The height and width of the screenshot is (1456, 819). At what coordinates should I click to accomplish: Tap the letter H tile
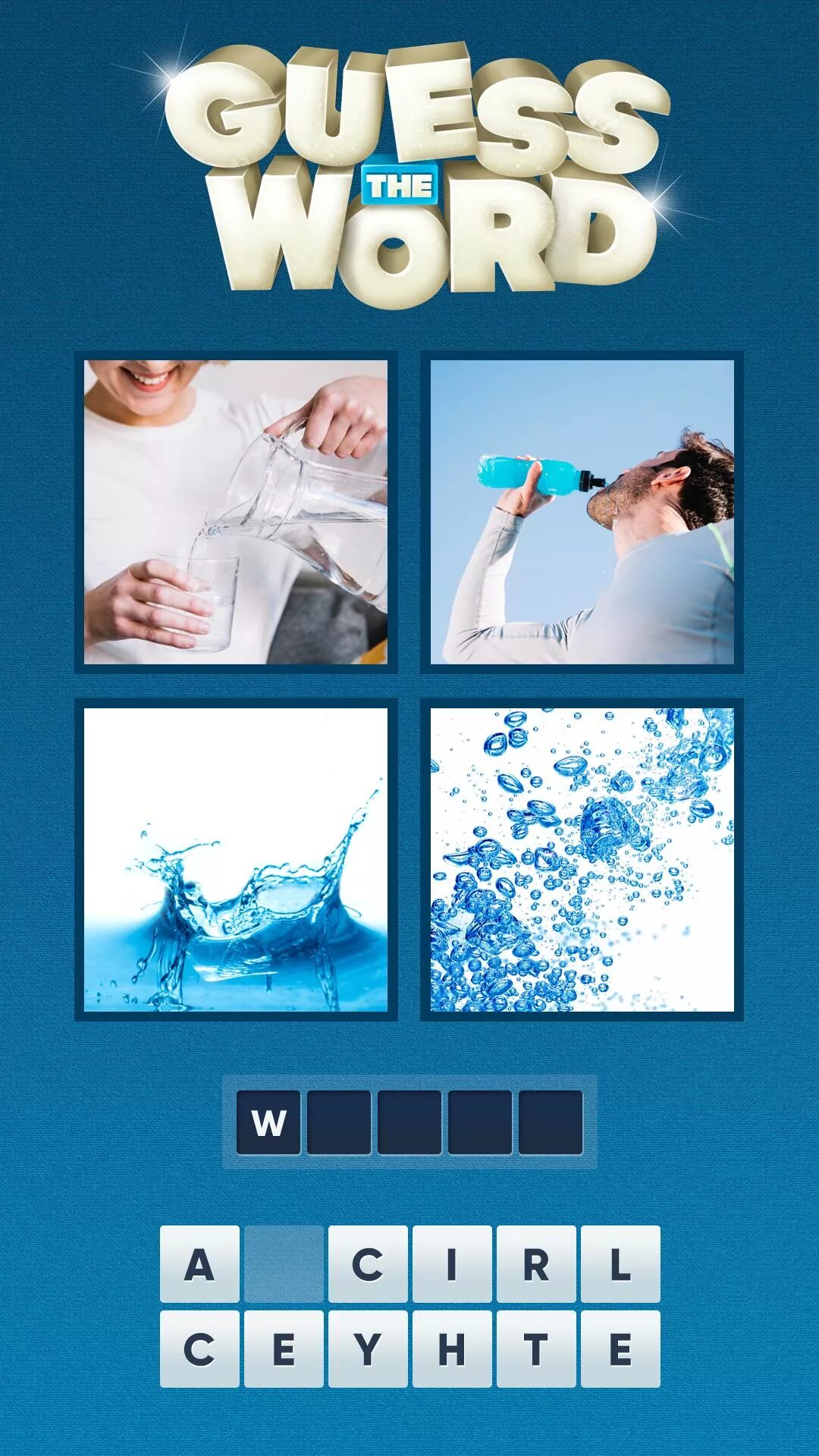coord(452,1349)
